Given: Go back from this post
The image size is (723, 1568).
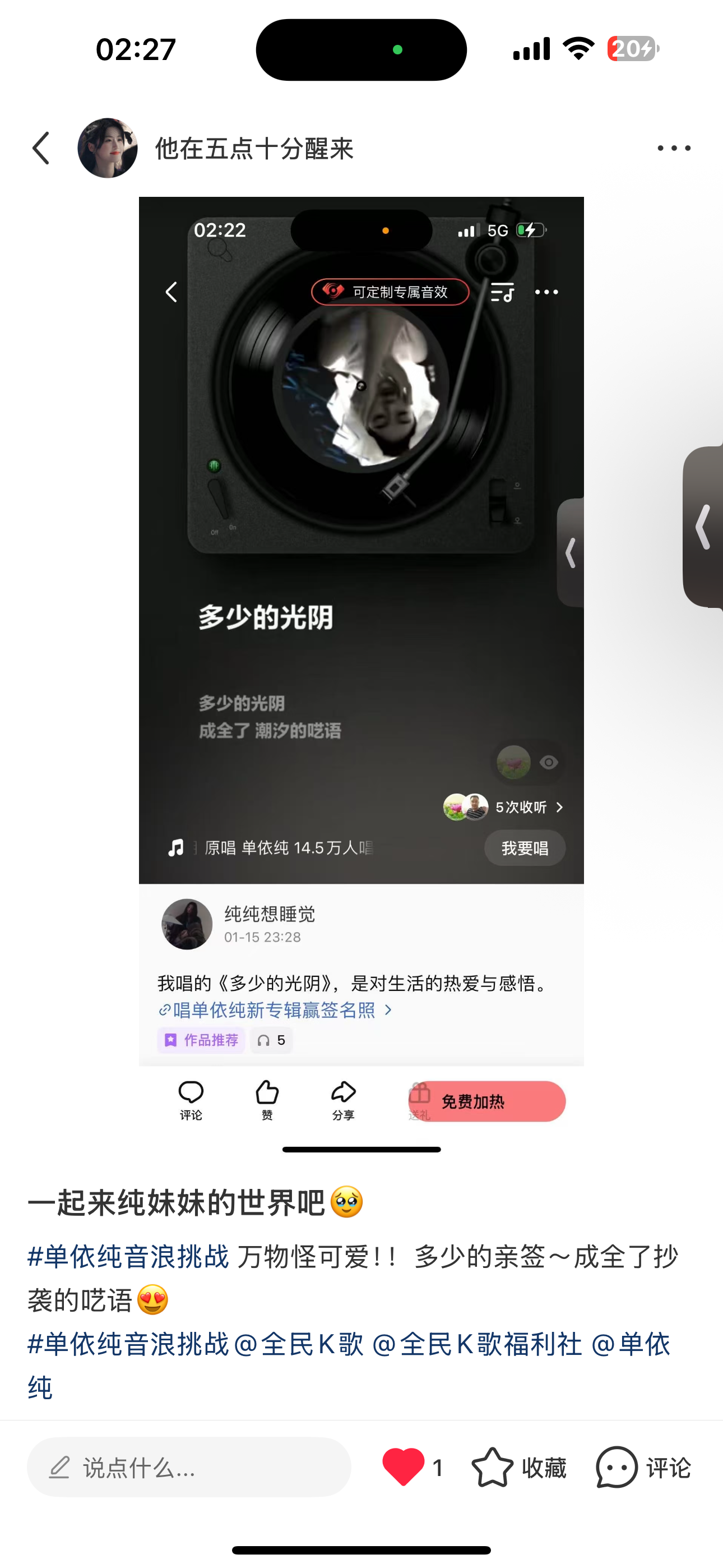Looking at the screenshot, I should pyautogui.click(x=41, y=149).
